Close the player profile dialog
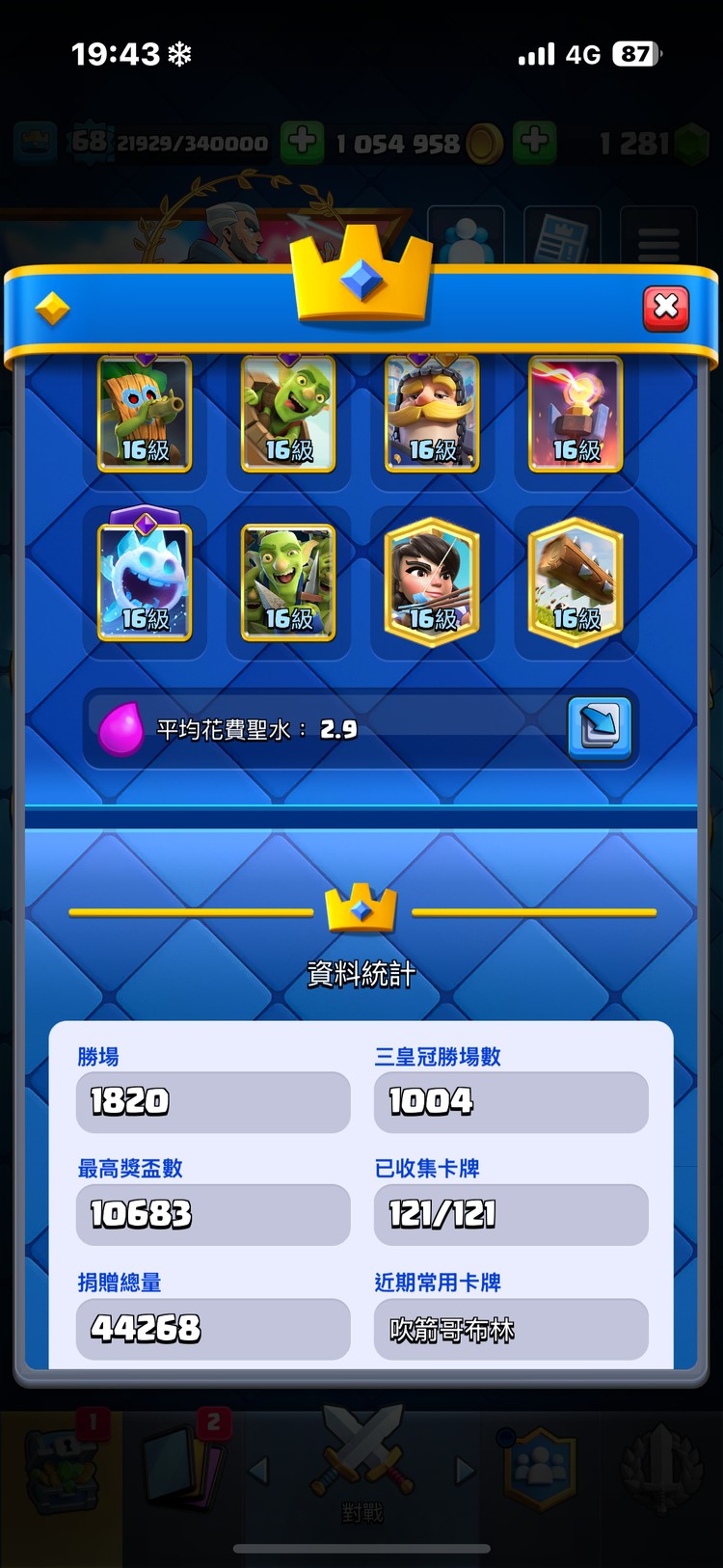Image resolution: width=723 pixels, height=1568 pixels. click(665, 308)
